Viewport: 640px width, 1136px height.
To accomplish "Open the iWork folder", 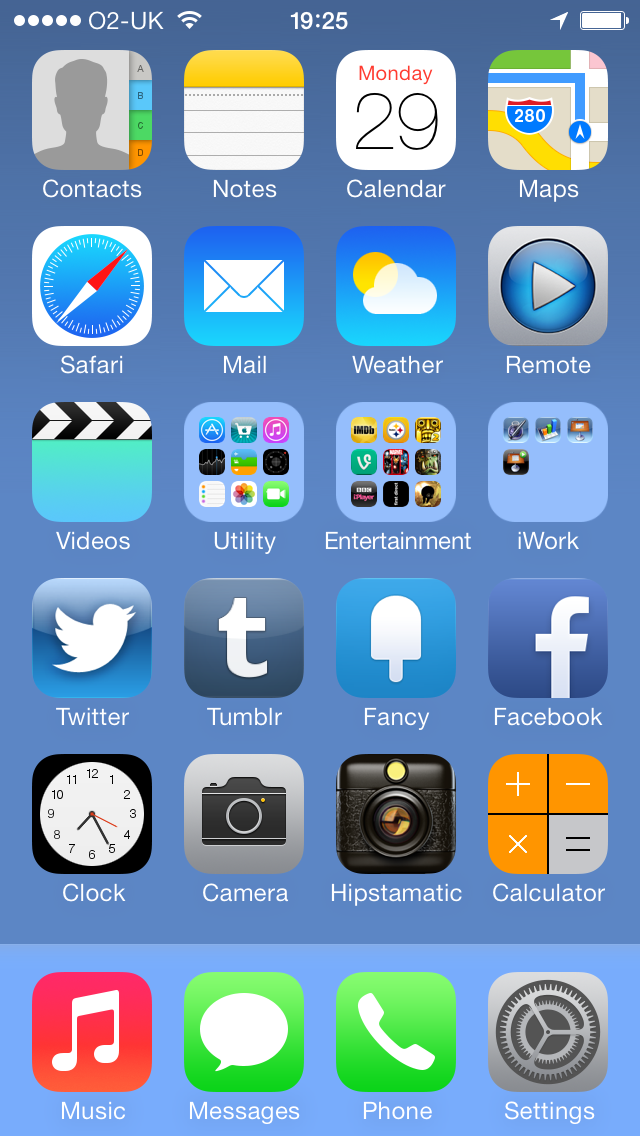I will click(x=548, y=462).
